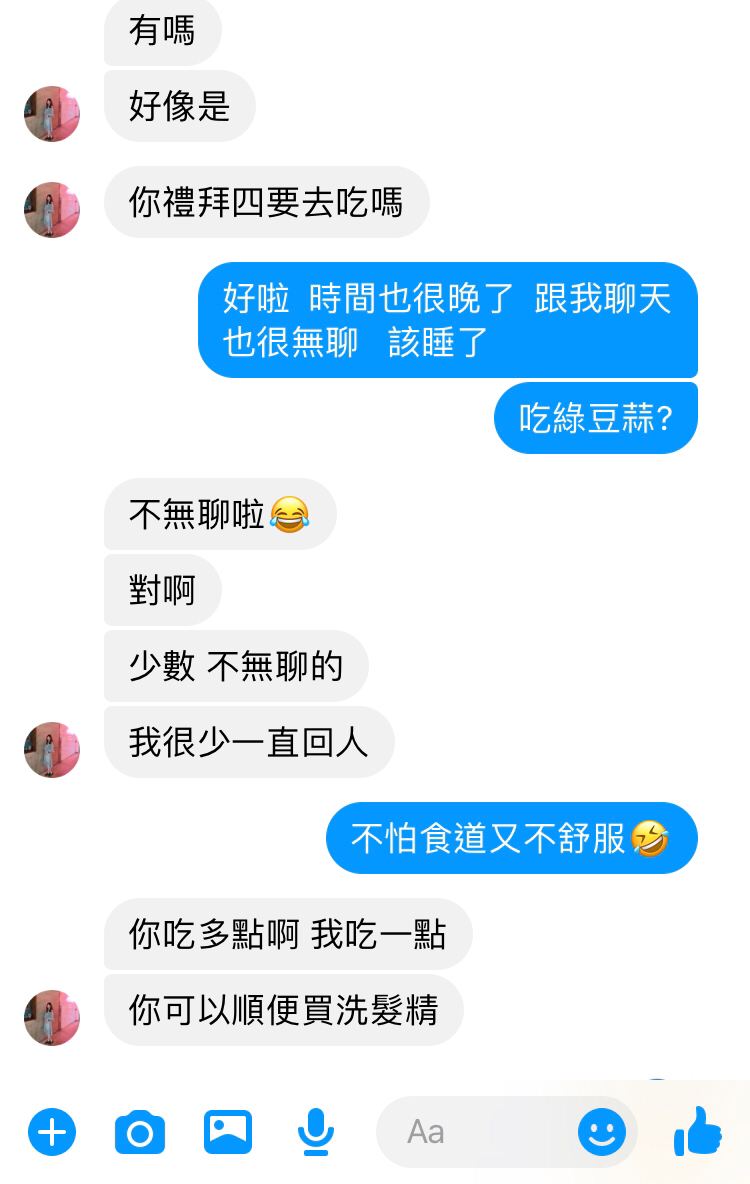Open the camera to take a photo
The height and width of the screenshot is (1184, 750).
[140, 1133]
